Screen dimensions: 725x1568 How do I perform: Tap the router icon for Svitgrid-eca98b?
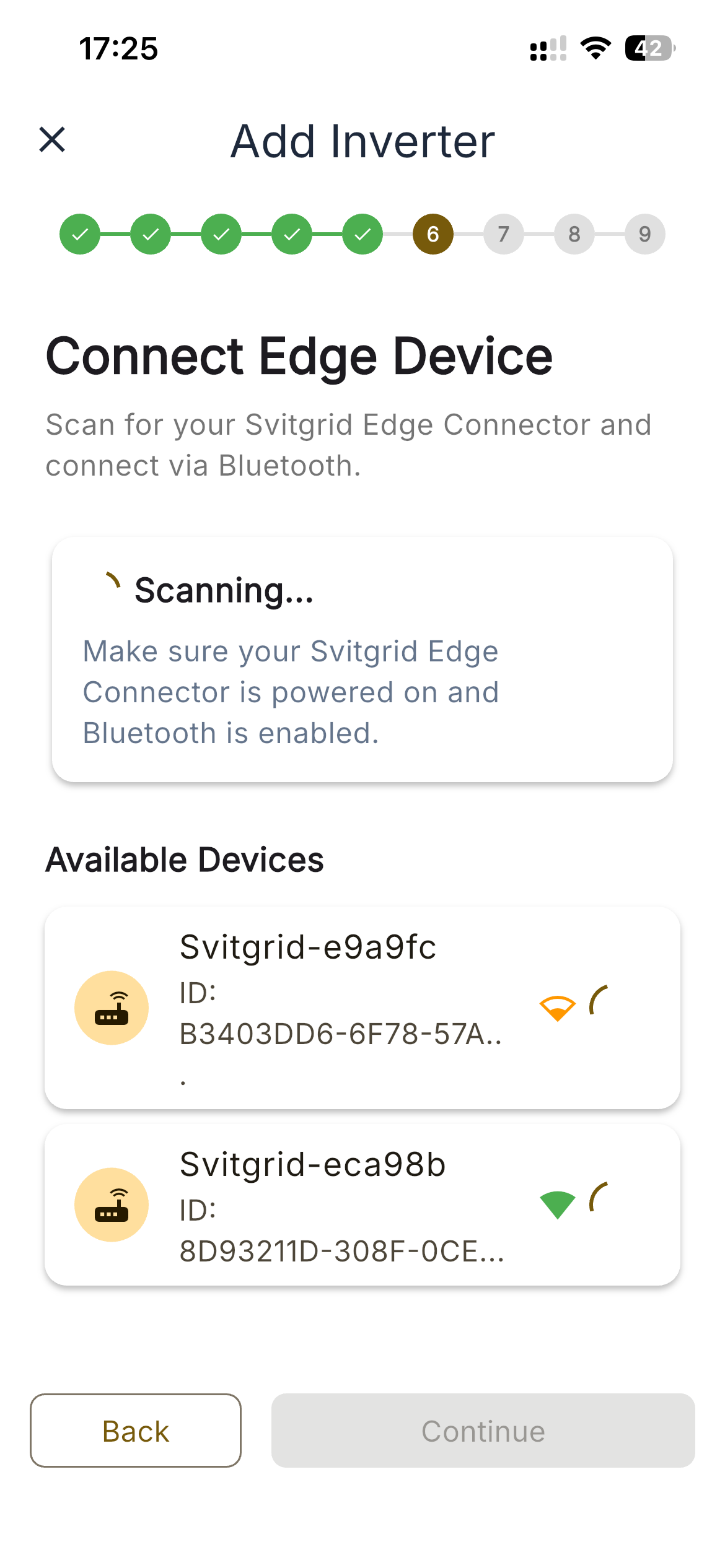pyautogui.click(x=112, y=1204)
